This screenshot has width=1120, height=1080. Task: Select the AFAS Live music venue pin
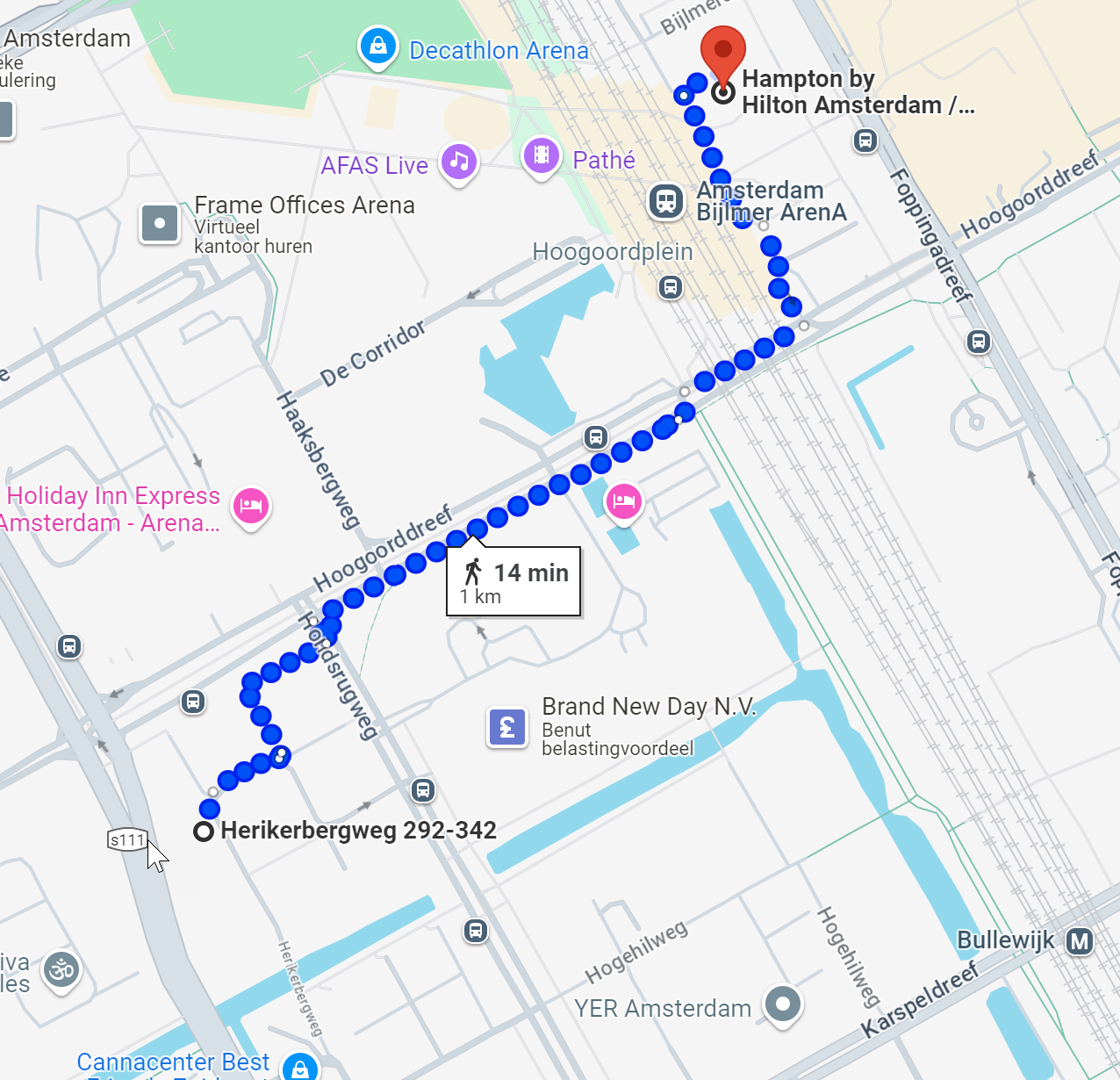[x=459, y=162]
